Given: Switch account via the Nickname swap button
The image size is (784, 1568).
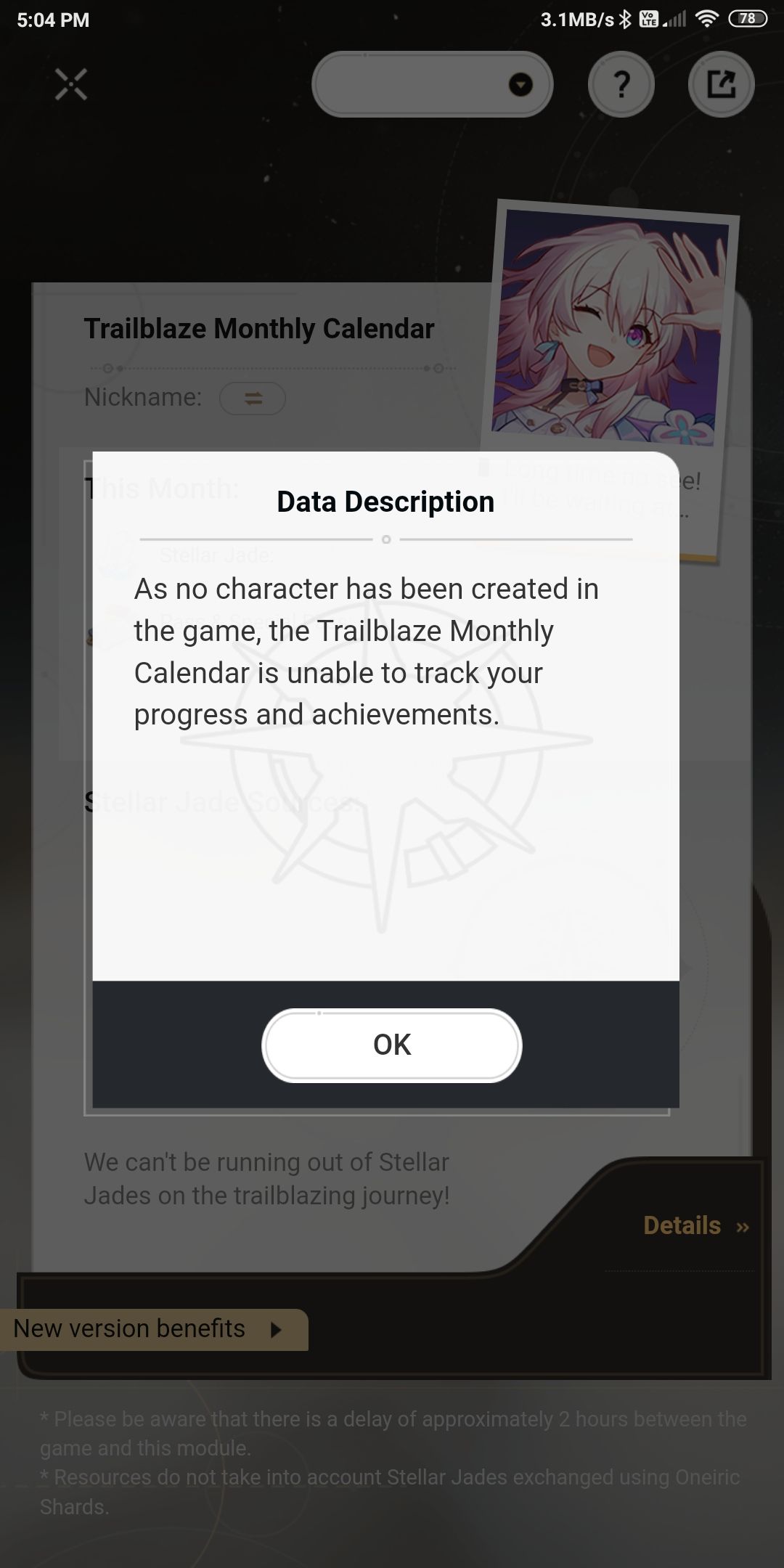Looking at the screenshot, I should [253, 399].
